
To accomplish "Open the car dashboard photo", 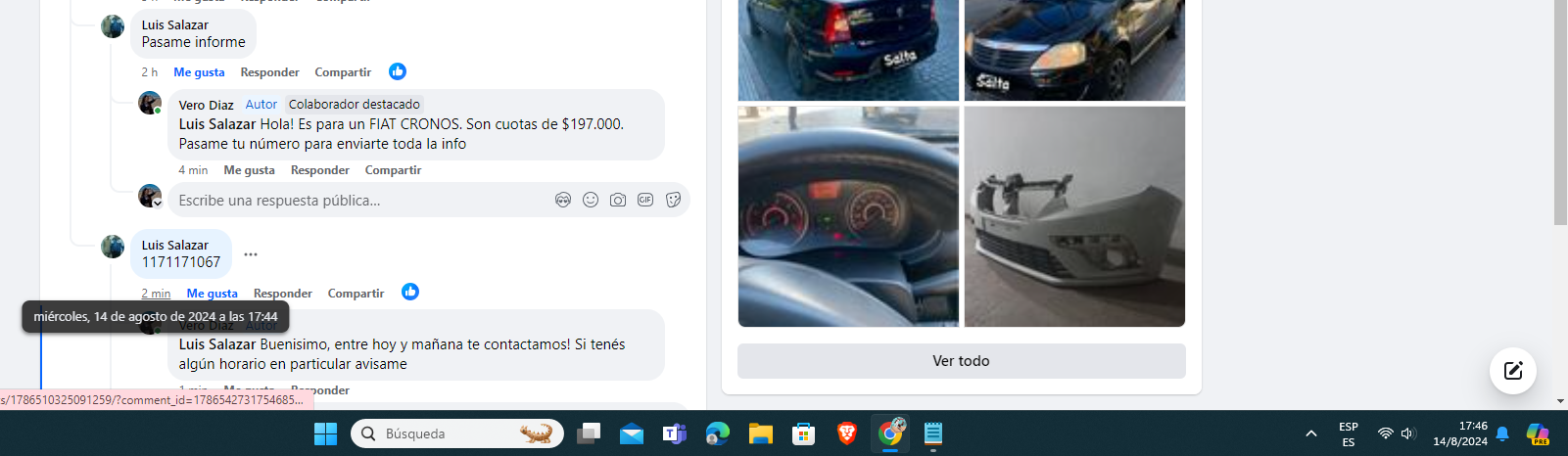I will [x=848, y=216].
